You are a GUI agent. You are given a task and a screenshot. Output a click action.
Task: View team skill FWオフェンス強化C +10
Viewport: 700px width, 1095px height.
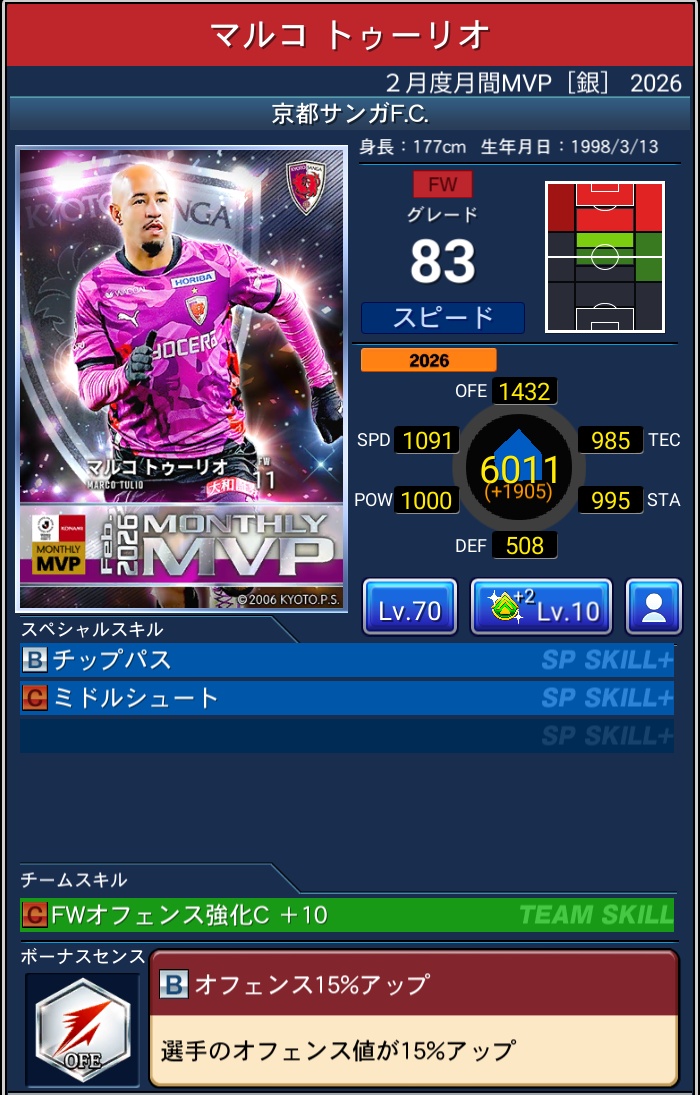(346, 914)
